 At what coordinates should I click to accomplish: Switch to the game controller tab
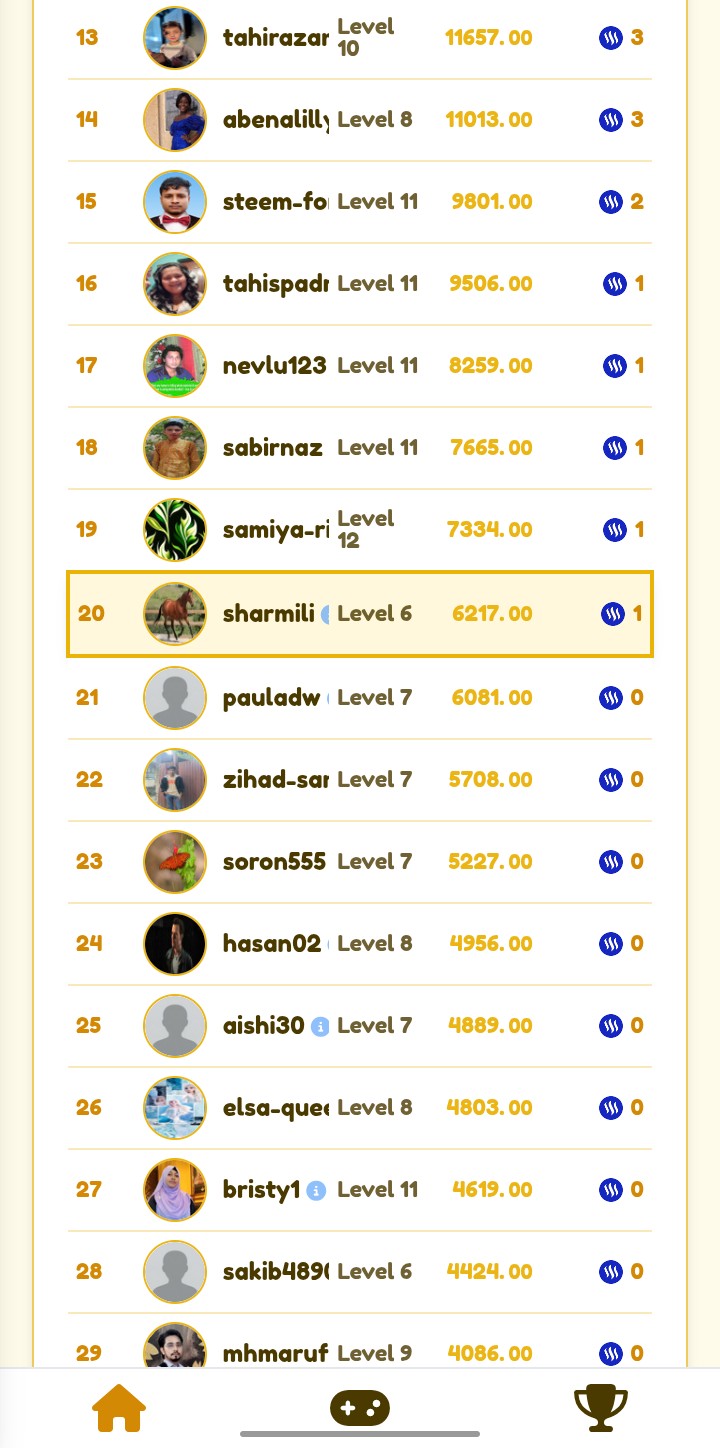click(x=360, y=1408)
